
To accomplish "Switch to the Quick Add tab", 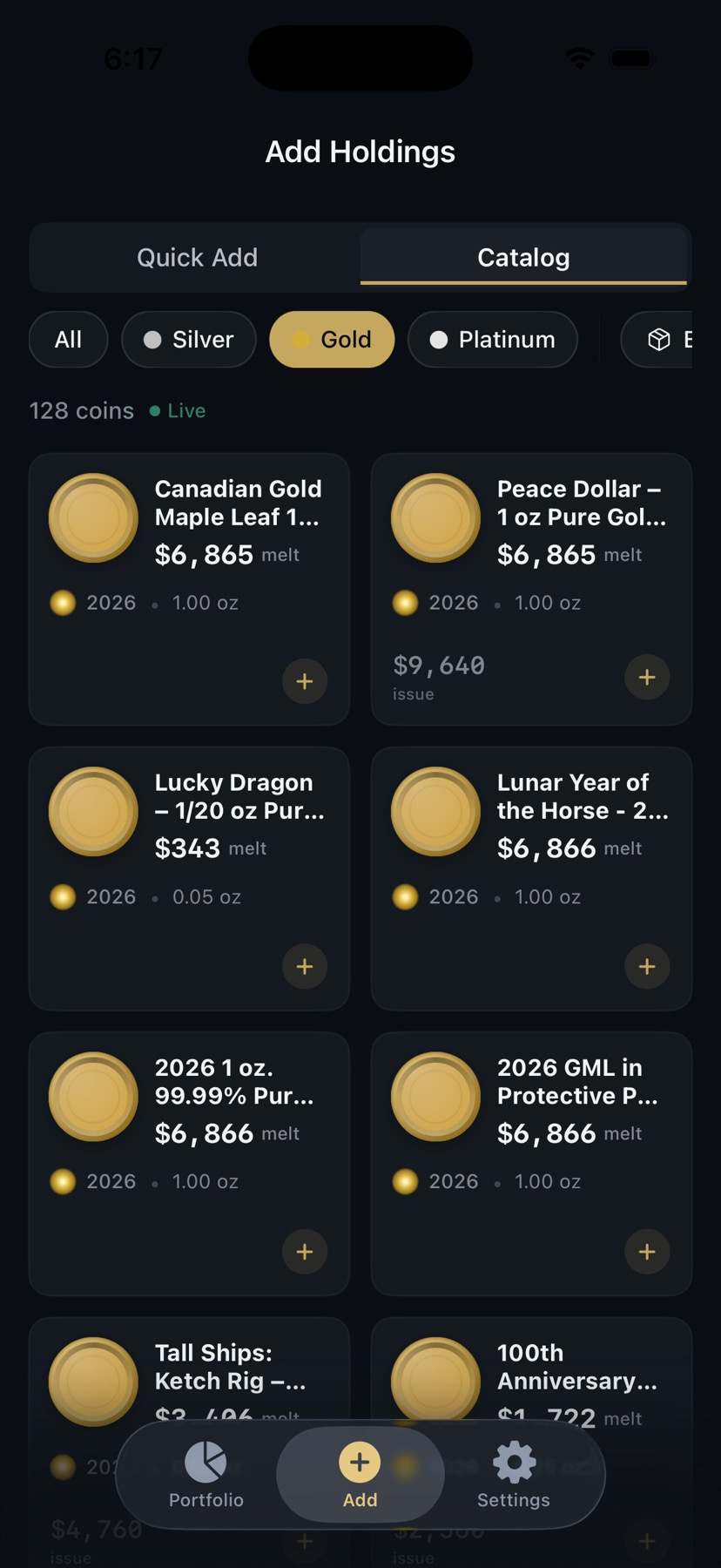I will click(x=197, y=258).
